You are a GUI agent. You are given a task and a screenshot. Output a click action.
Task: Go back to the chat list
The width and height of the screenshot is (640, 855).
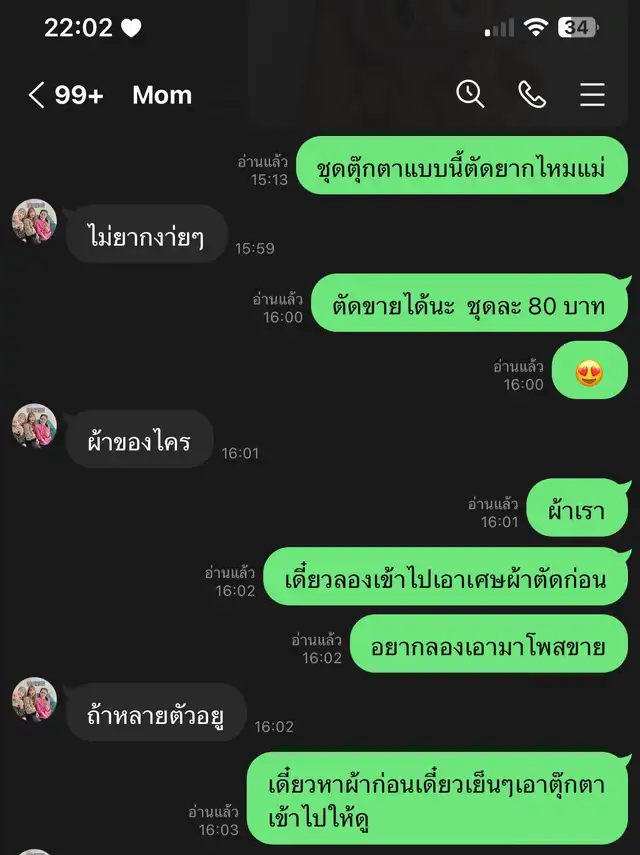click(37, 95)
